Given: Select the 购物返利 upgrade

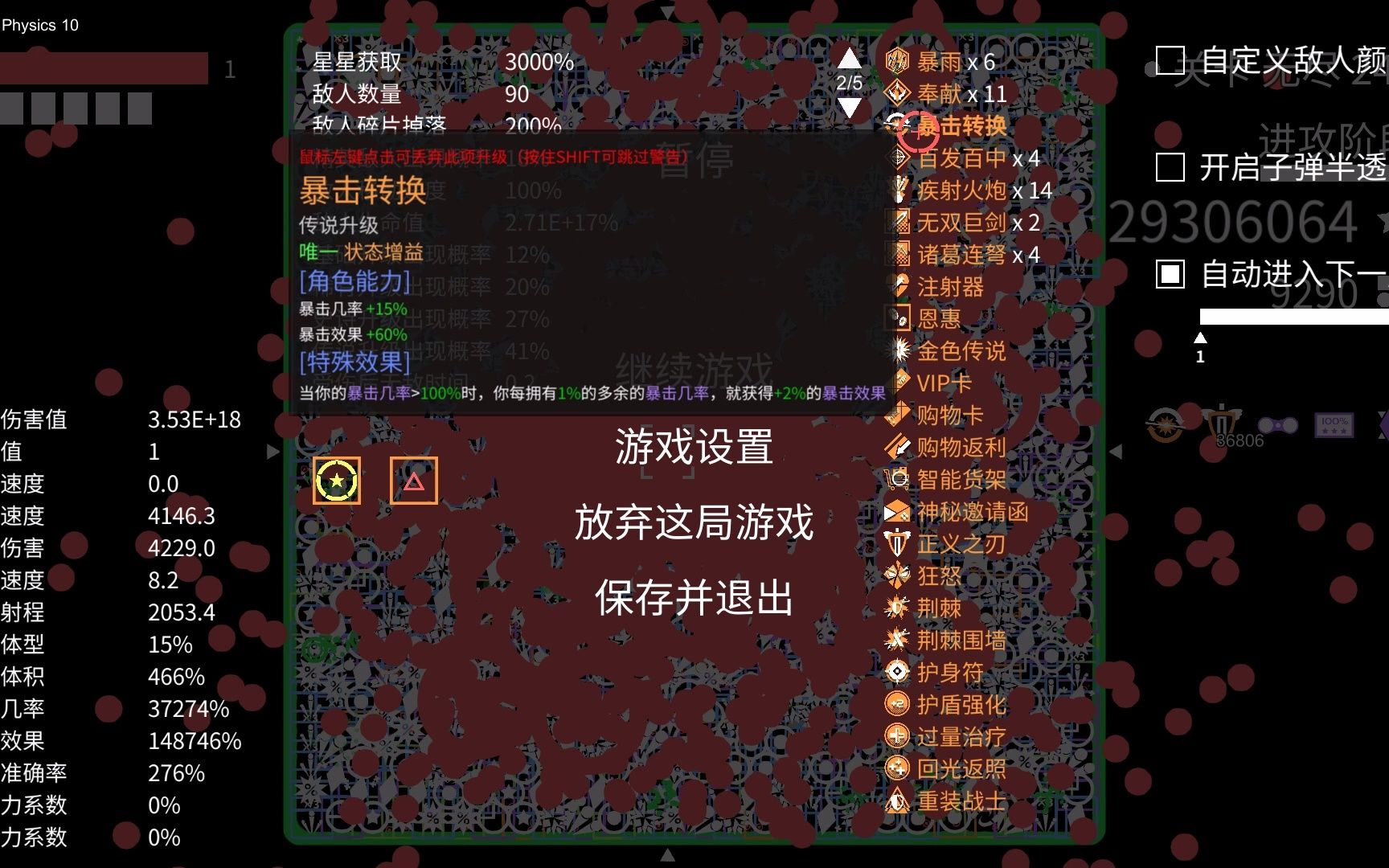Looking at the screenshot, I should click(961, 448).
